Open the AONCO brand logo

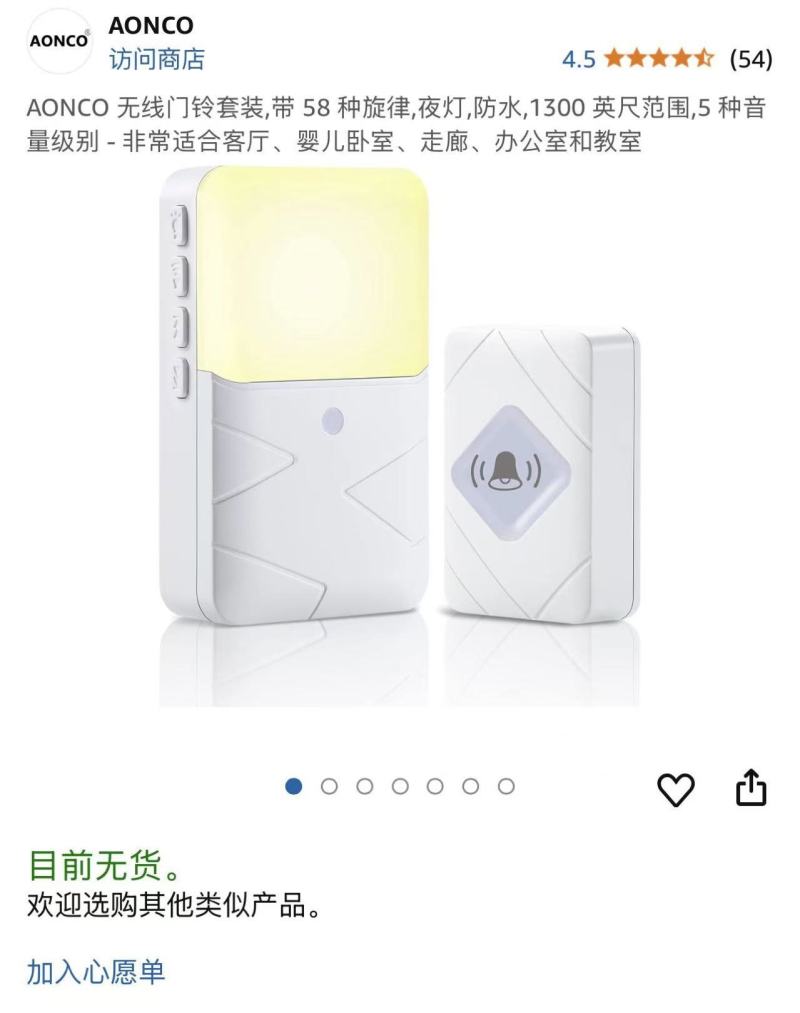pos(59,42)
